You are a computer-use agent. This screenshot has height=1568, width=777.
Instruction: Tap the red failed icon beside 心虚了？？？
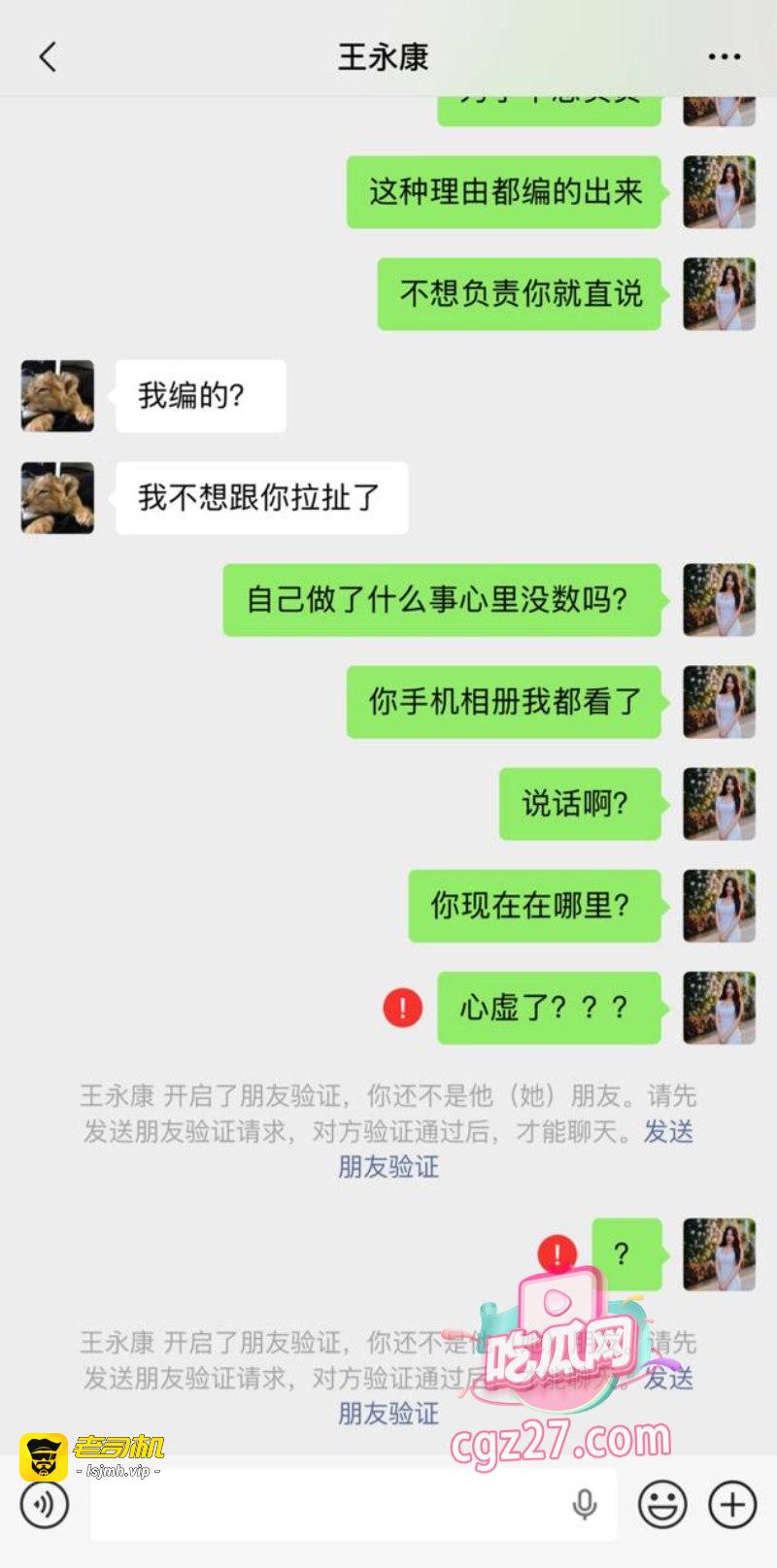(403, 1008)
